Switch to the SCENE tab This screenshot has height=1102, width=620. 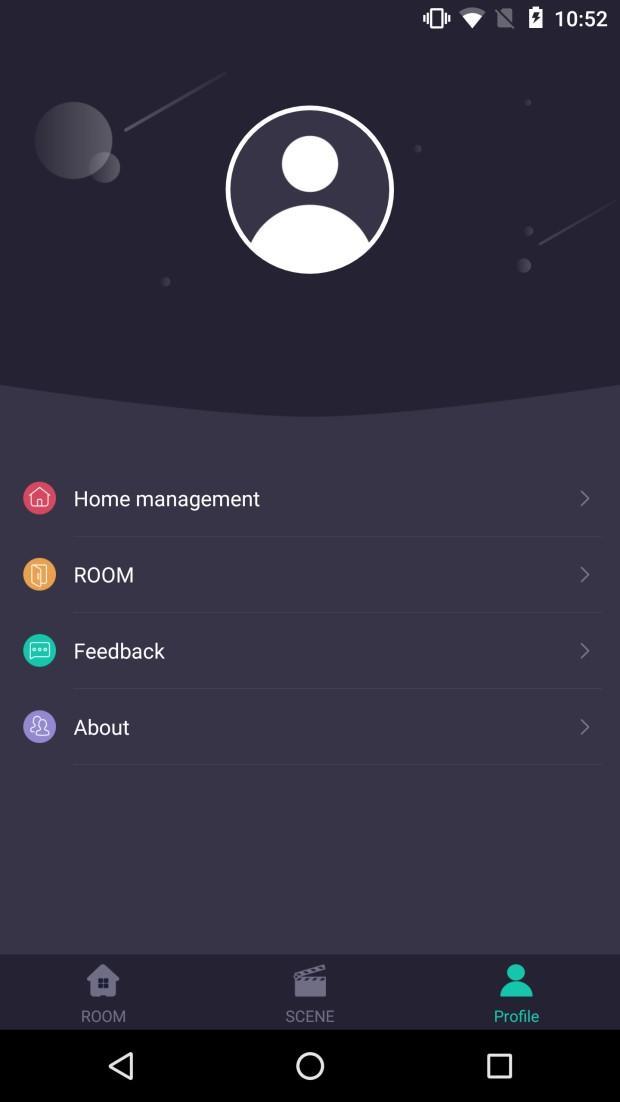pos(310,993)
